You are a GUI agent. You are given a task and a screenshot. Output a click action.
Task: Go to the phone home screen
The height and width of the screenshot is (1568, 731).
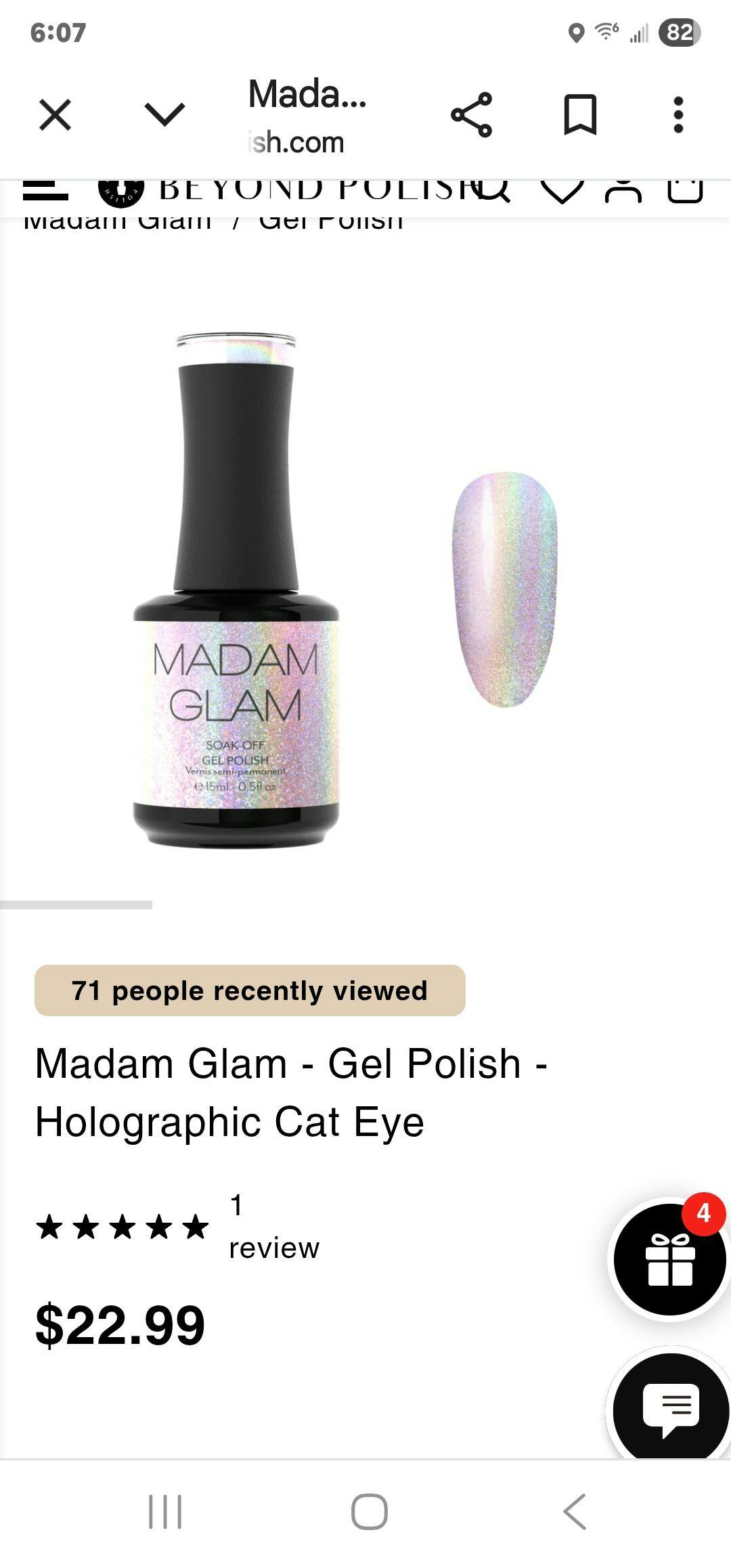pos(370,1511)
